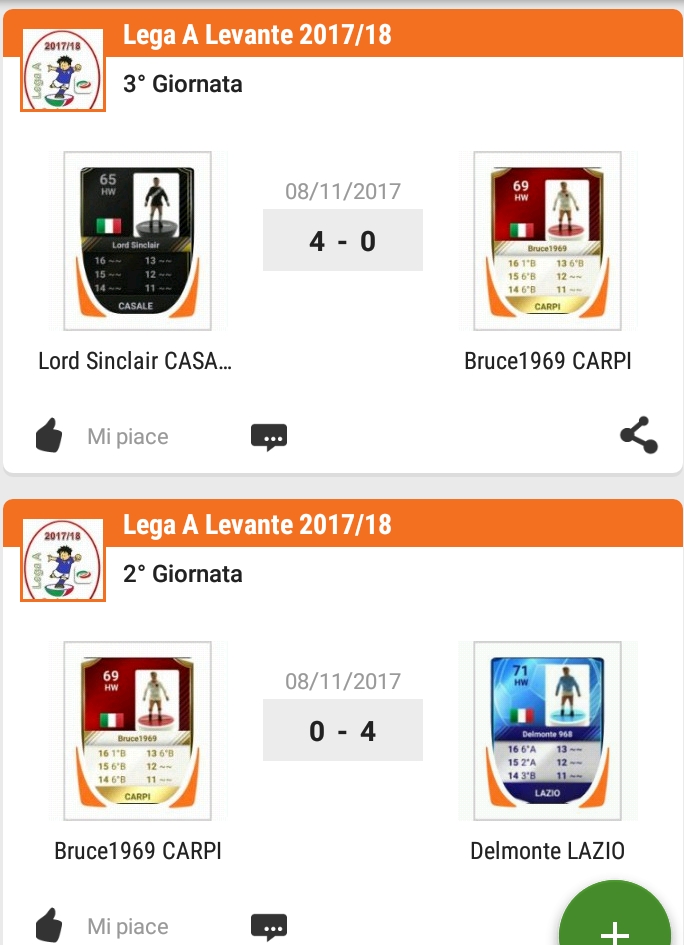Open comments on the 3° Giornata post
This screenshot has height=945, width=684.
(268, 437)
